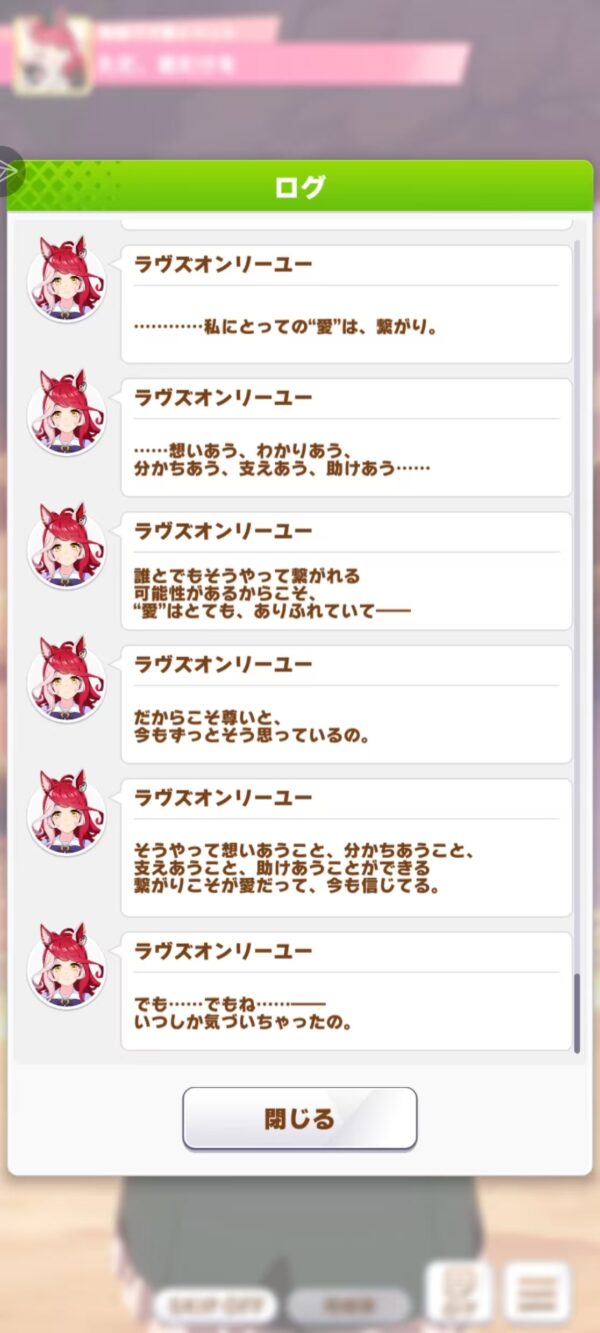Close the log with the 閉じる button
The width and height of the screenshot is (600, 1333).
point(299,1118)
